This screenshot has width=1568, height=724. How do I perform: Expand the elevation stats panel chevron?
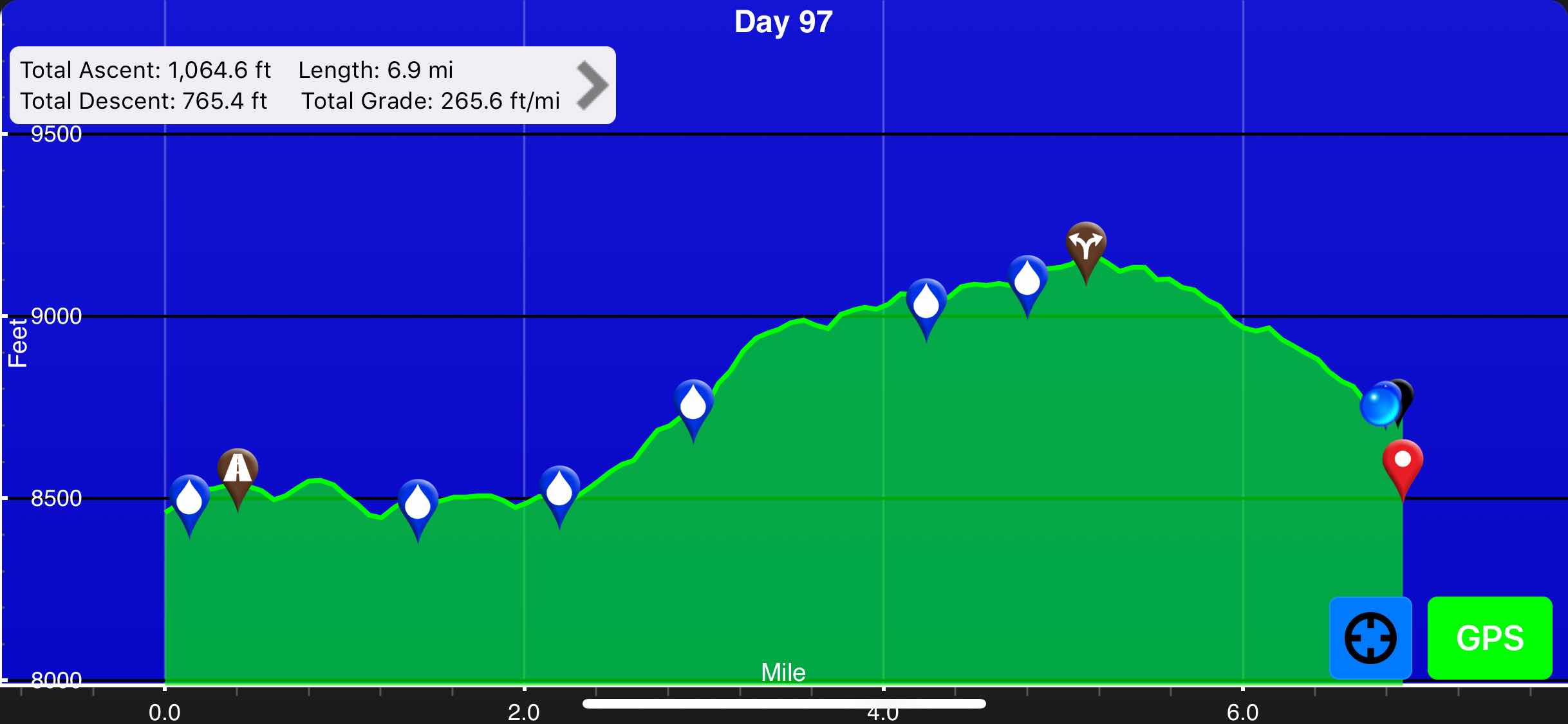pos(592,86)
